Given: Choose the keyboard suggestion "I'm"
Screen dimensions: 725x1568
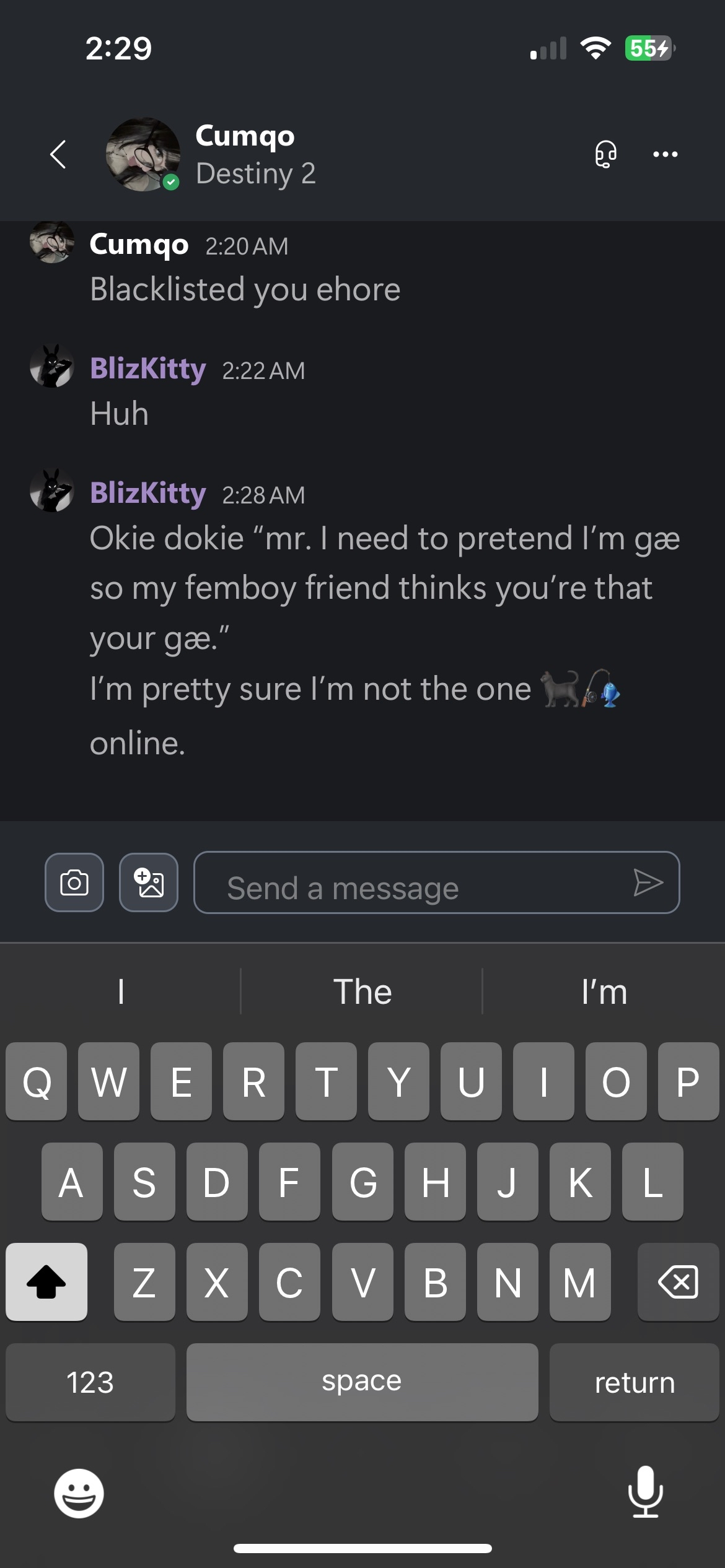Looking at the screenshot, I should [x=604, y=991].
